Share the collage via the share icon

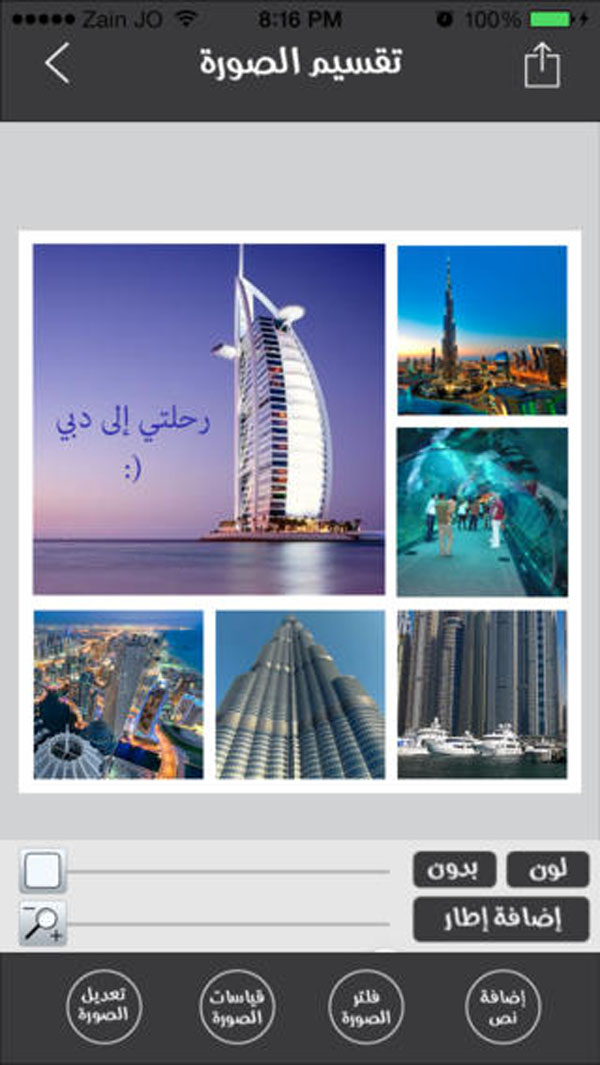542,65
